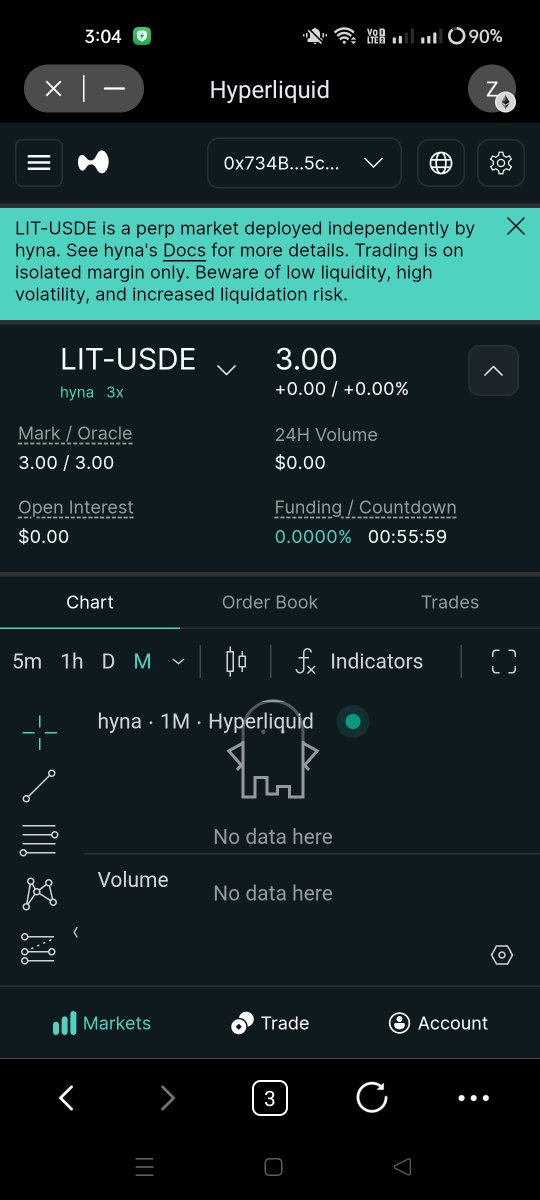The height and width of the screenshot is (1200, 540).
Task: Reload the browser page
Action: (x=372, y=1098)
